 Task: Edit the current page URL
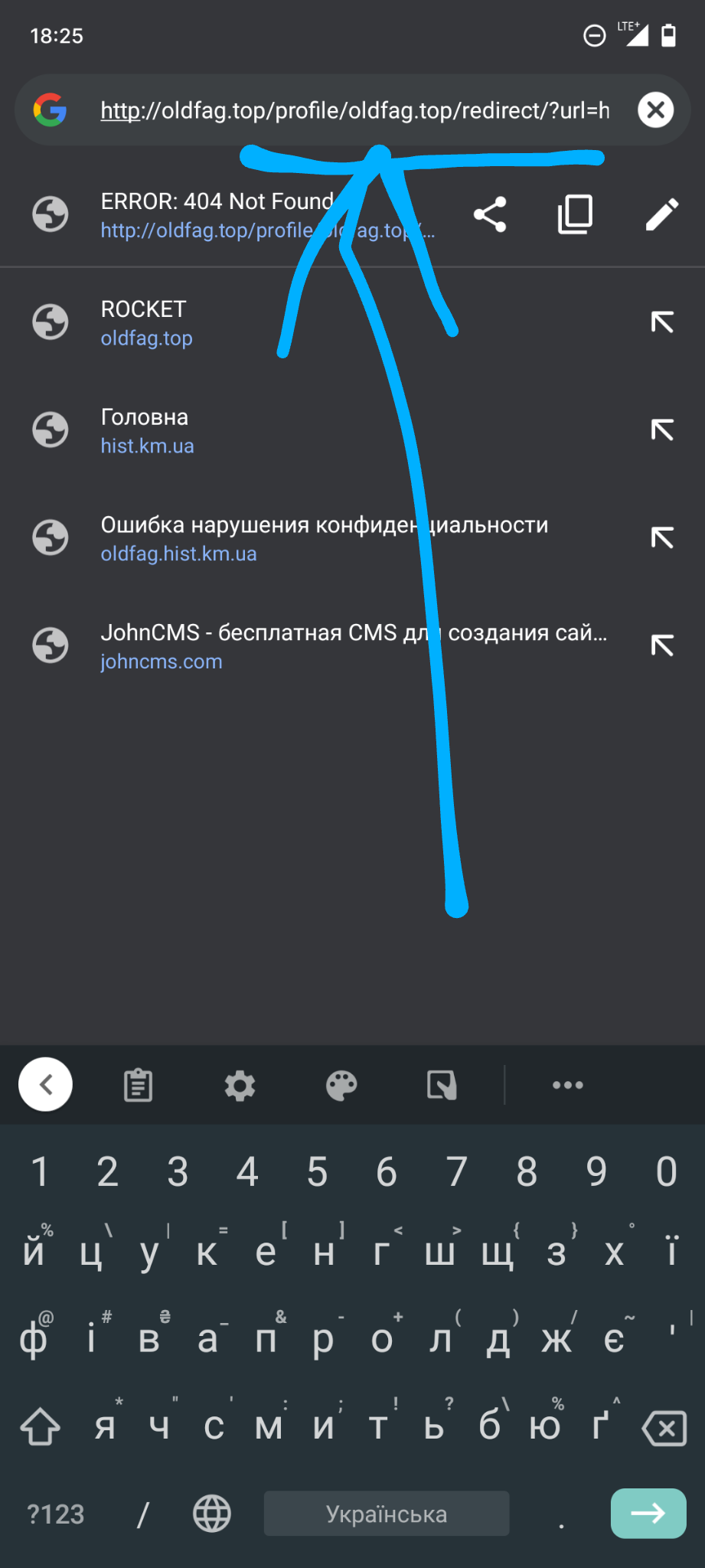pyautogui.click(x=661, y=214)
